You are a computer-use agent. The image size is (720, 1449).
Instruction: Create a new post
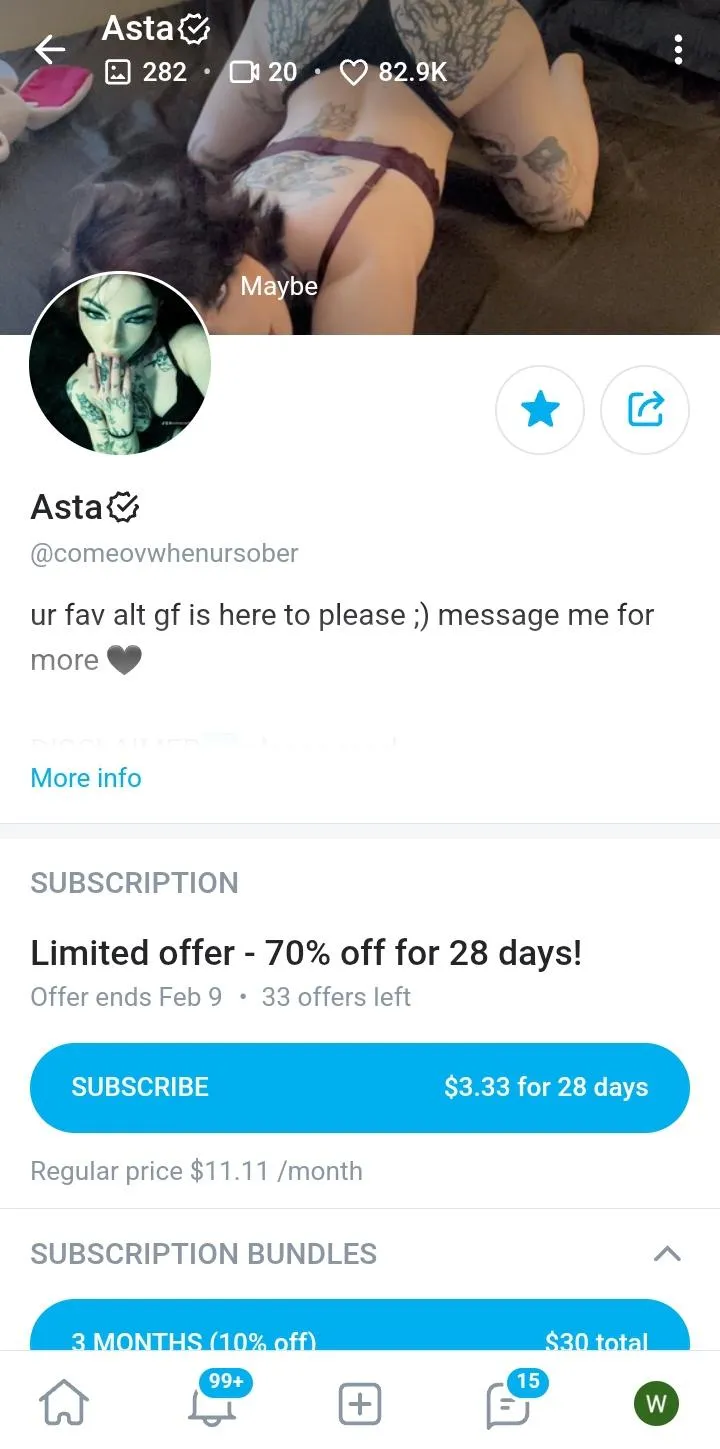click(x=360, y=1405)
